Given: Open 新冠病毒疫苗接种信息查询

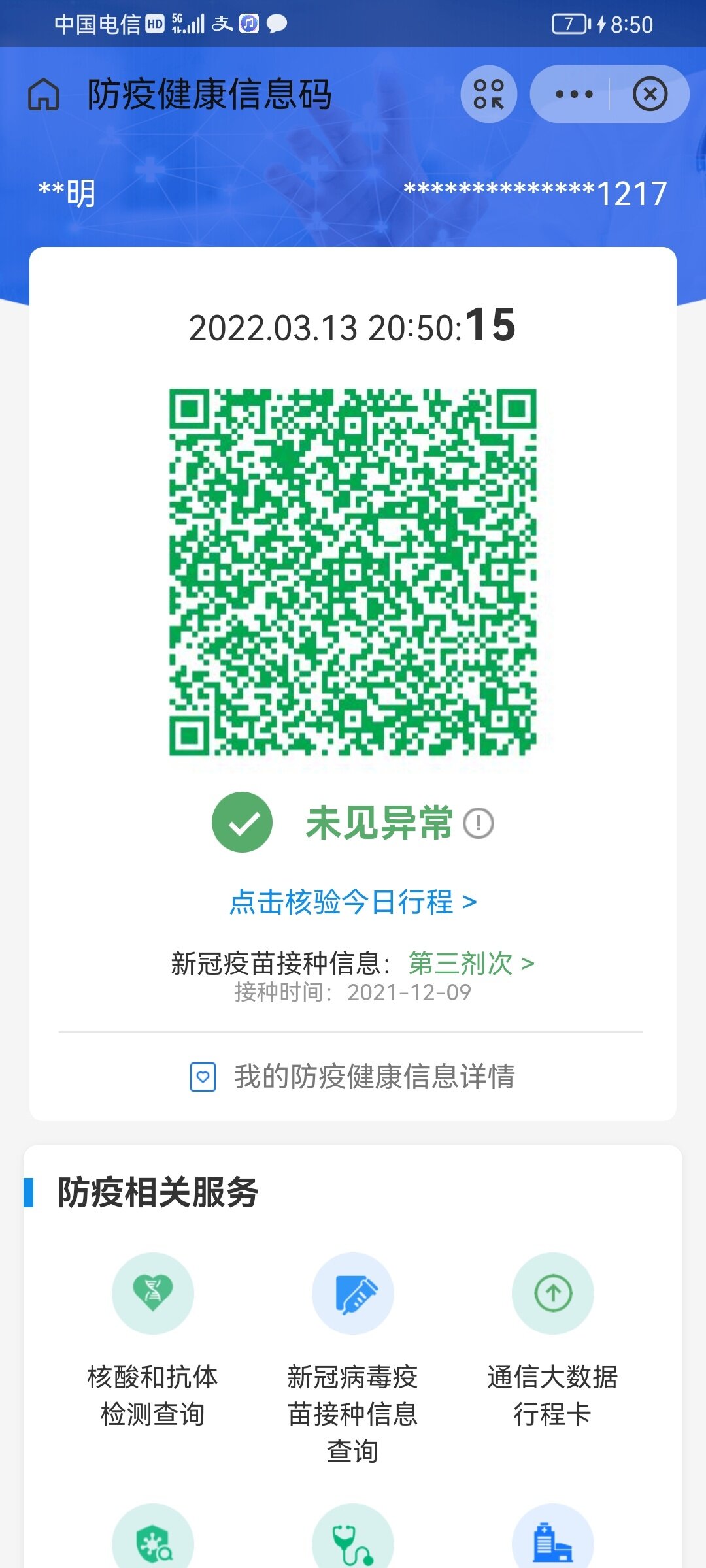Looking at the screenshot, I should point(353,1359).
